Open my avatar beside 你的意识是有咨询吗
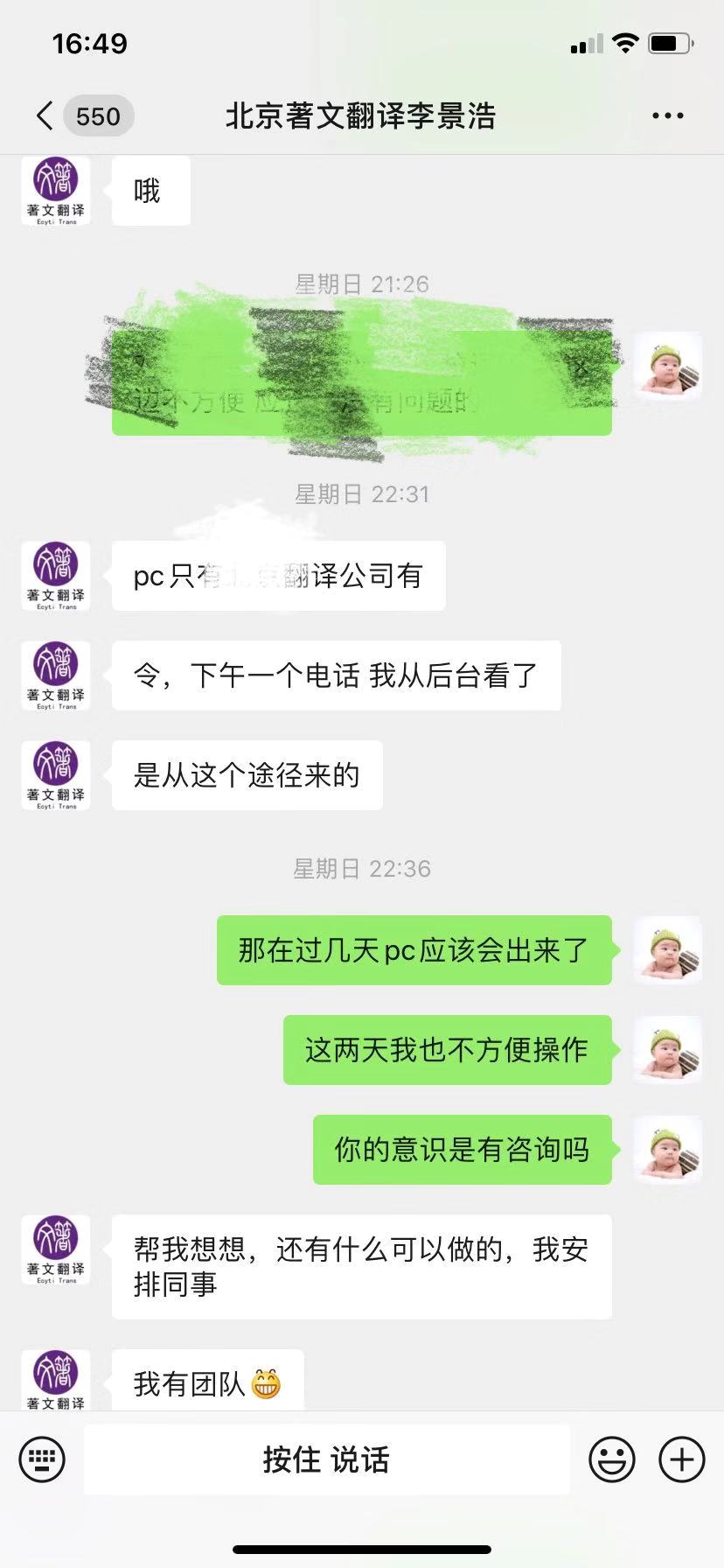The image size is (724, 1568). tap(667, 1149)
